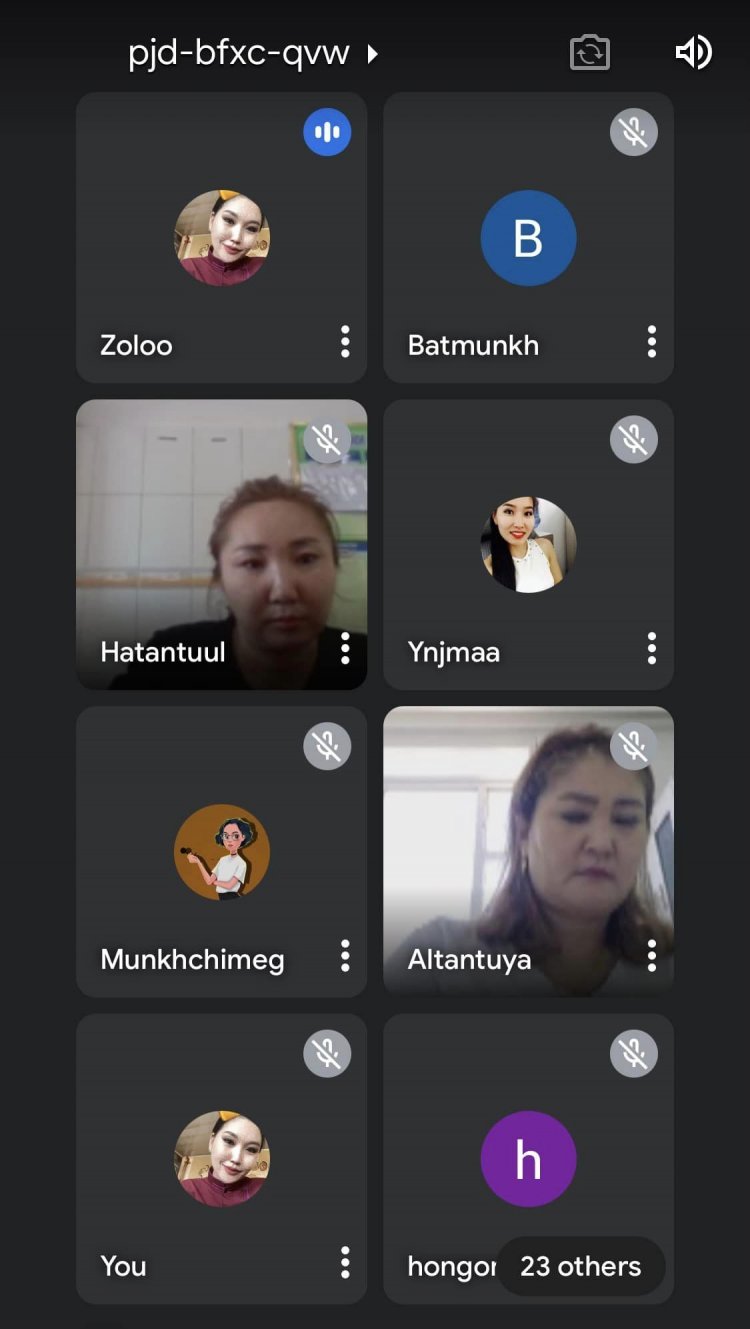Select Altantuya's video tile
Image resolution: width=750 pixels, height=1329 pixels.
[x=528, y=850]
